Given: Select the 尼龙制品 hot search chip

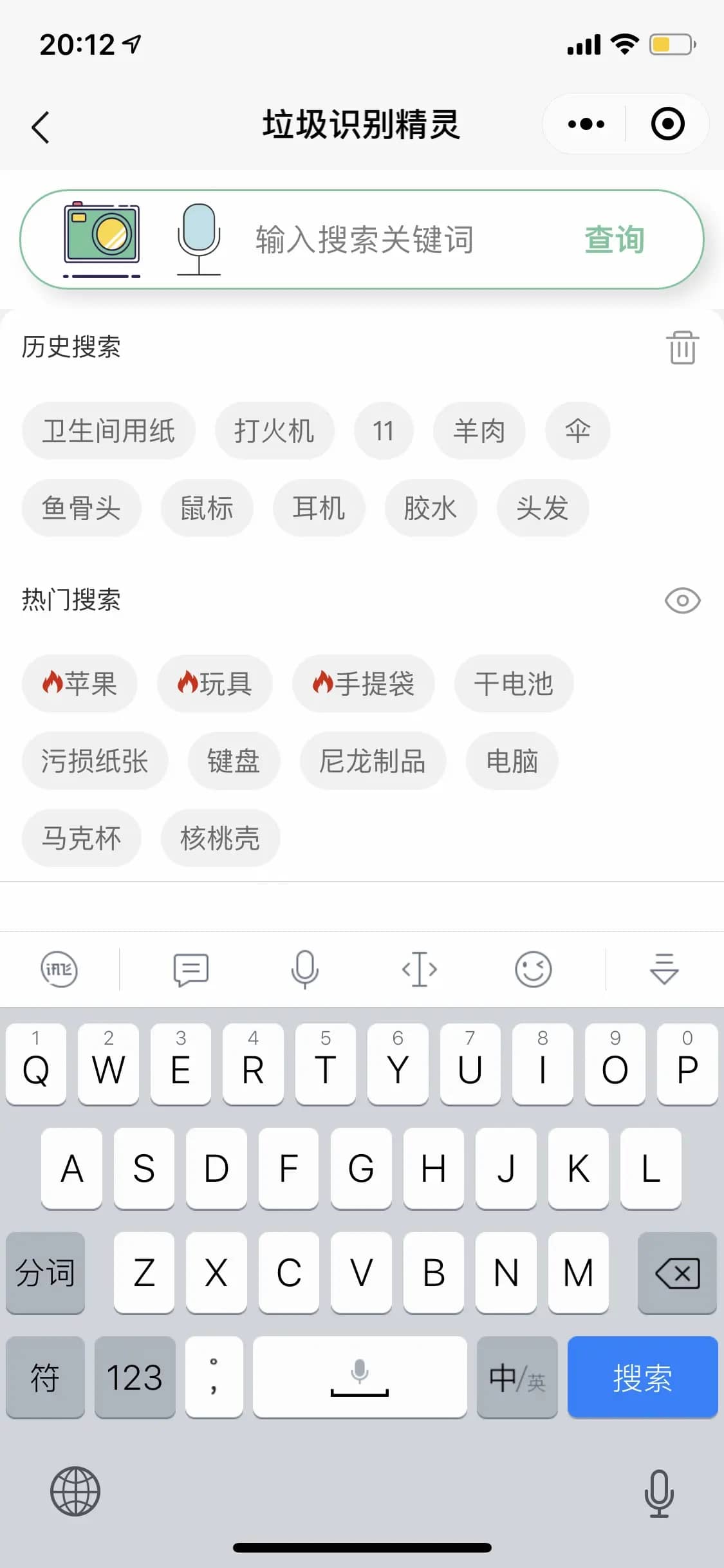Looking at the screenshot, I should pyautogui.click(x=372, y=761).
